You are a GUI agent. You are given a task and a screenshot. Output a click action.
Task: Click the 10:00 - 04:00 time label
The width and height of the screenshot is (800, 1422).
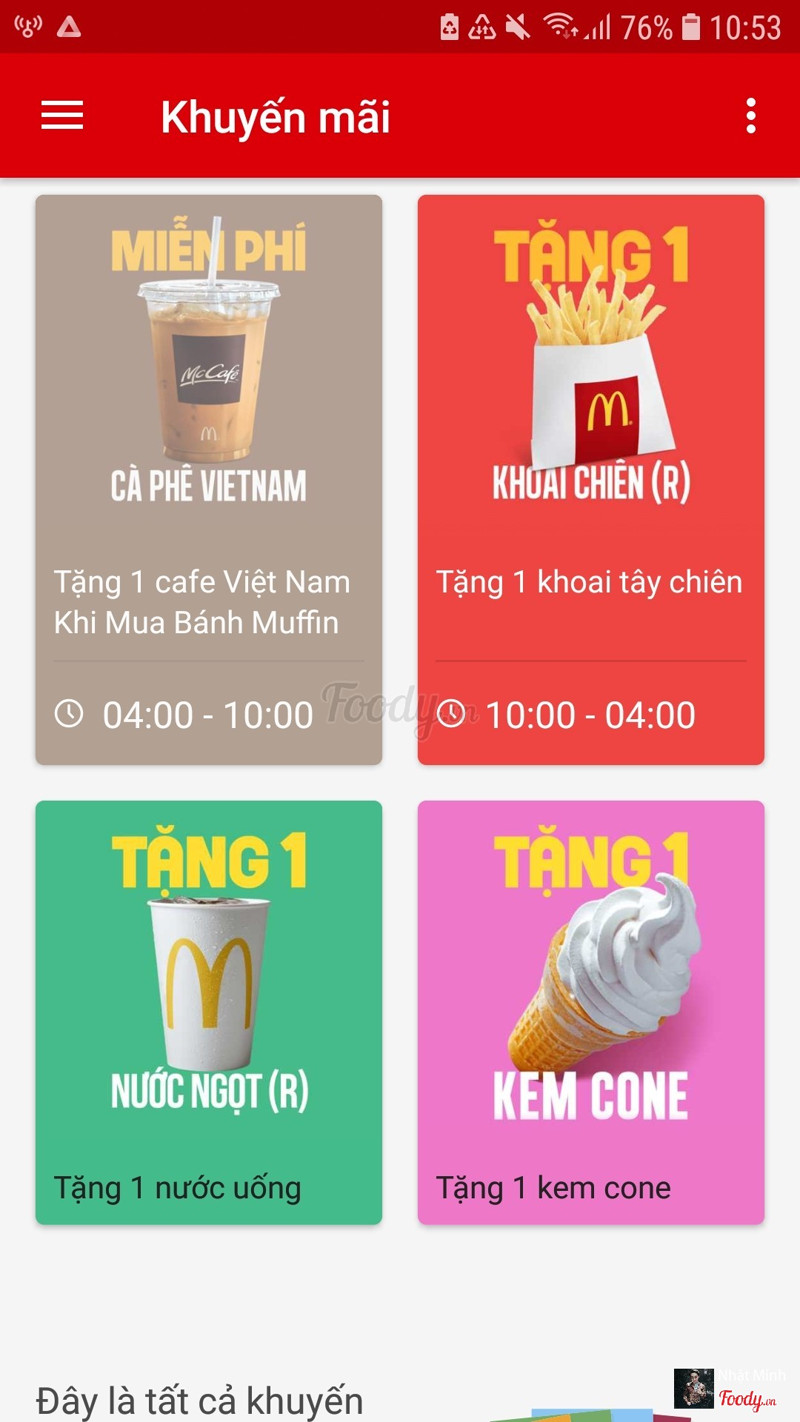click(592, 714)
